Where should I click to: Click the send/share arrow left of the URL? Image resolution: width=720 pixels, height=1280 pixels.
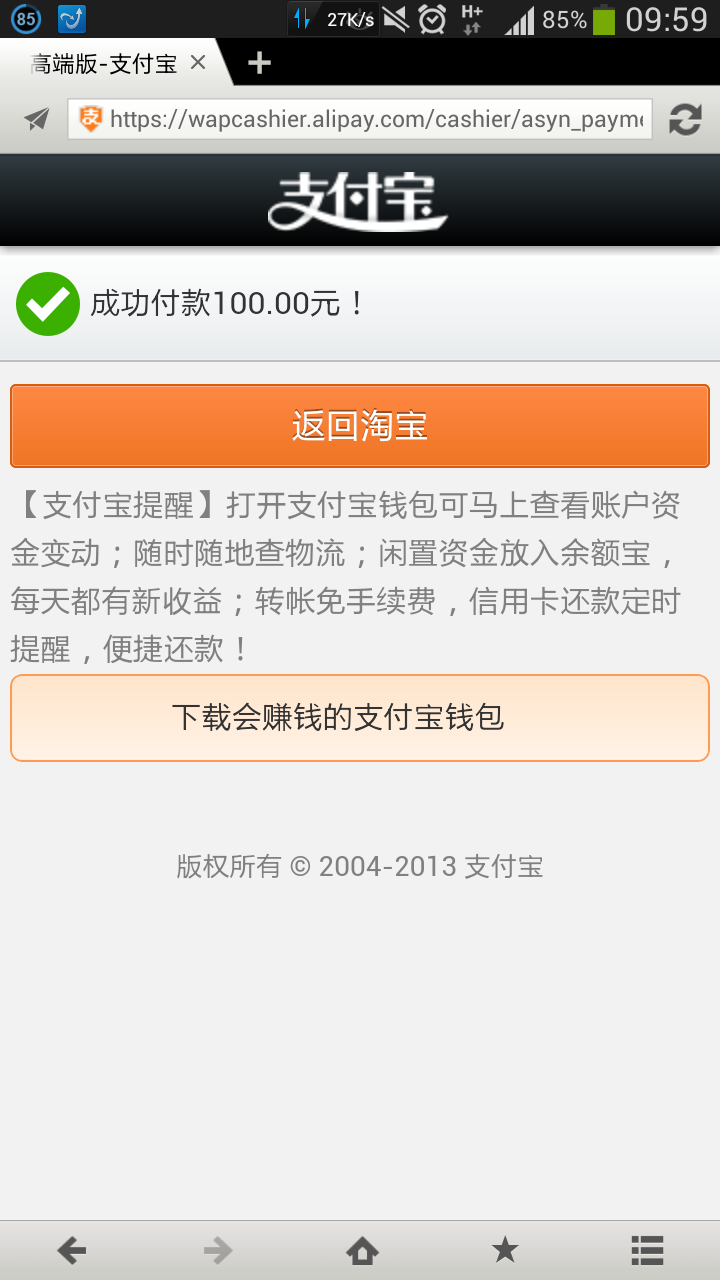35,119
